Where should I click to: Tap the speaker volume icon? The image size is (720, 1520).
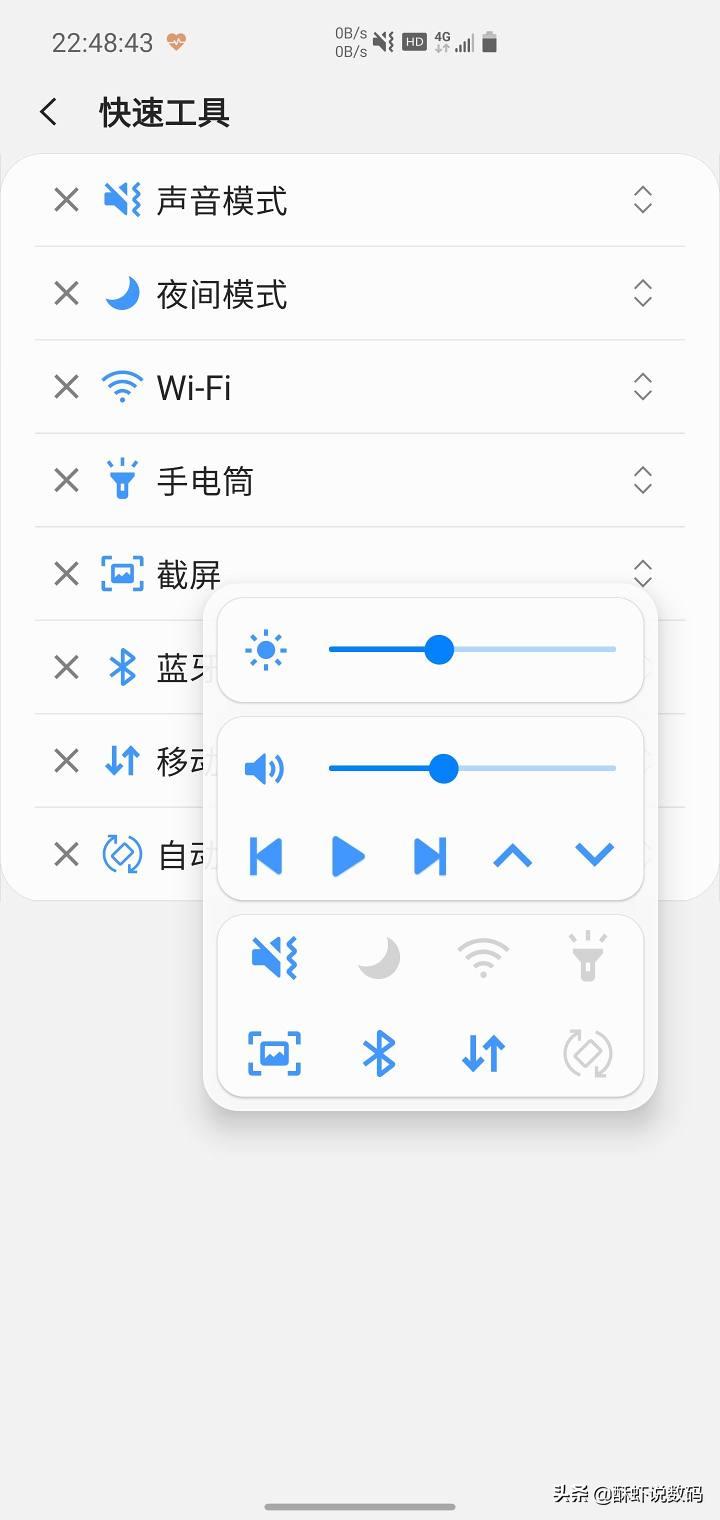(265, 768)
